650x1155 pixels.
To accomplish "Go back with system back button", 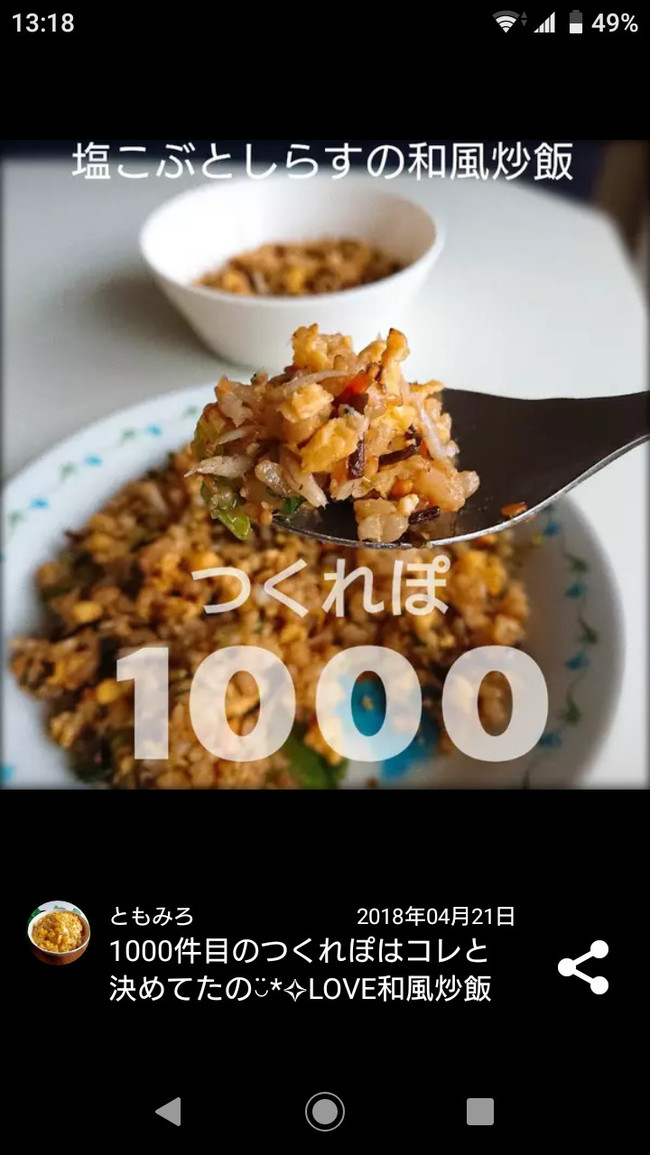I will [x=168, y=1111].
